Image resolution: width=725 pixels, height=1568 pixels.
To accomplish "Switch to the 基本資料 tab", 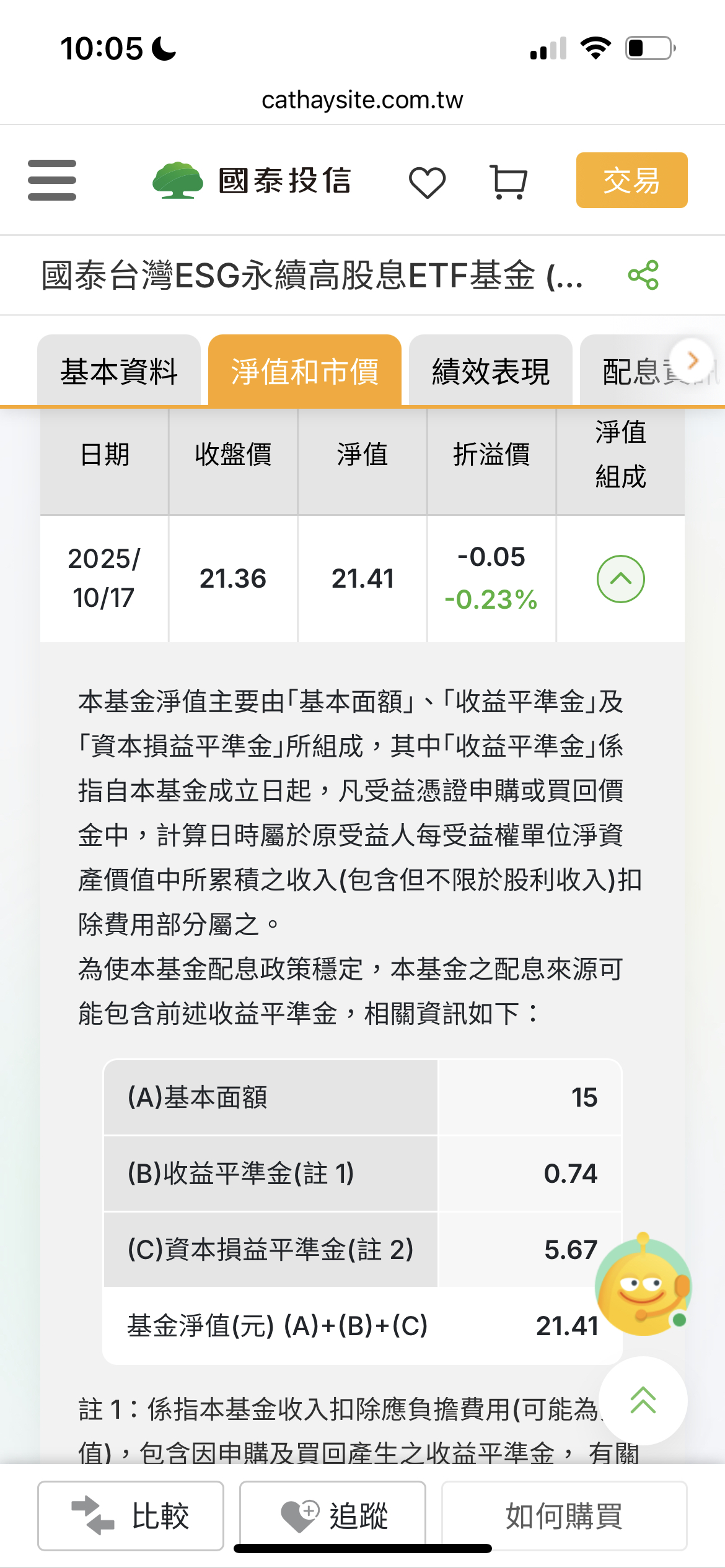I will pyautogui.click(x=119, y=372).
